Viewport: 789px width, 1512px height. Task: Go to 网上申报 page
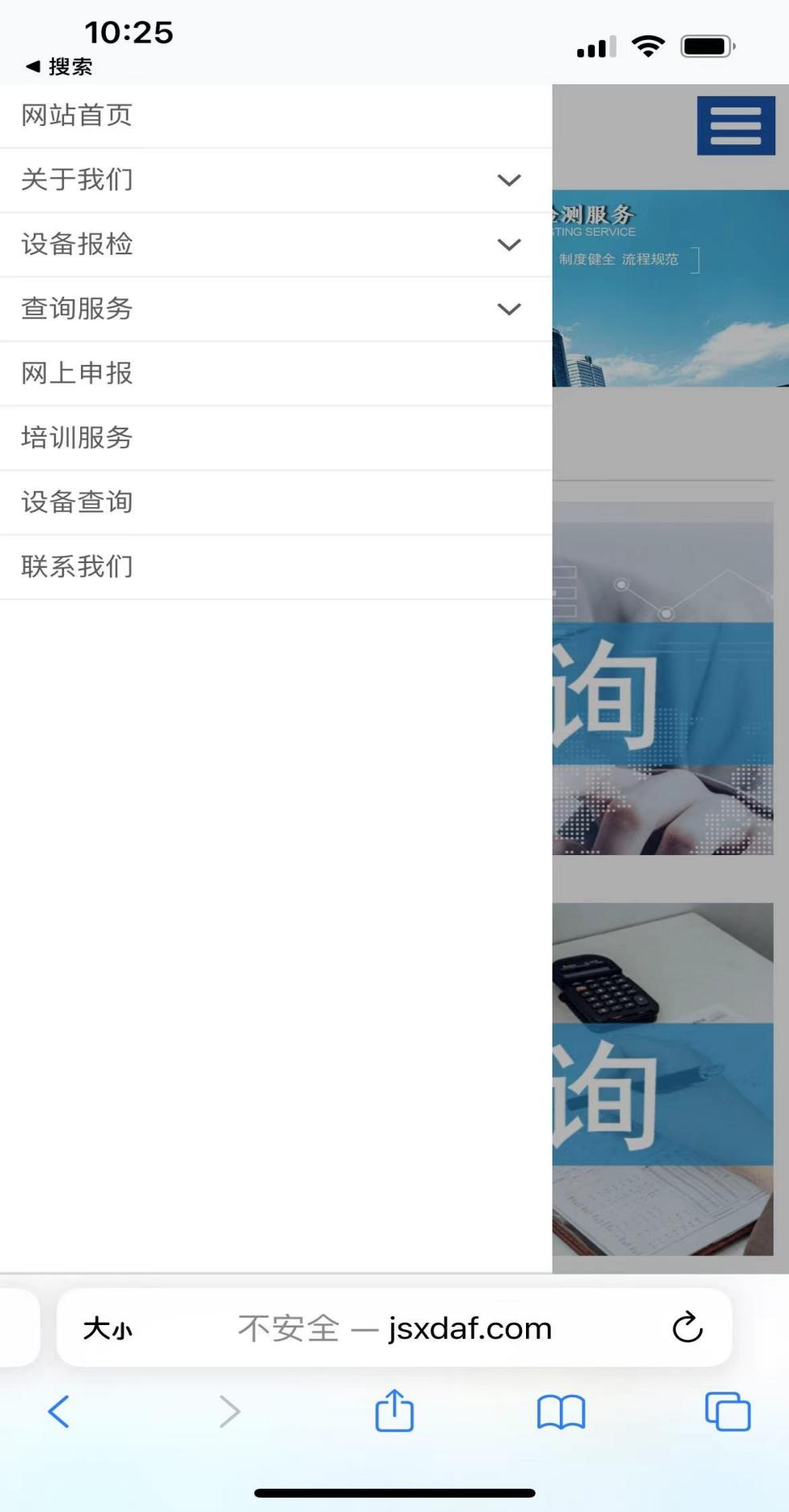point(77,373)
